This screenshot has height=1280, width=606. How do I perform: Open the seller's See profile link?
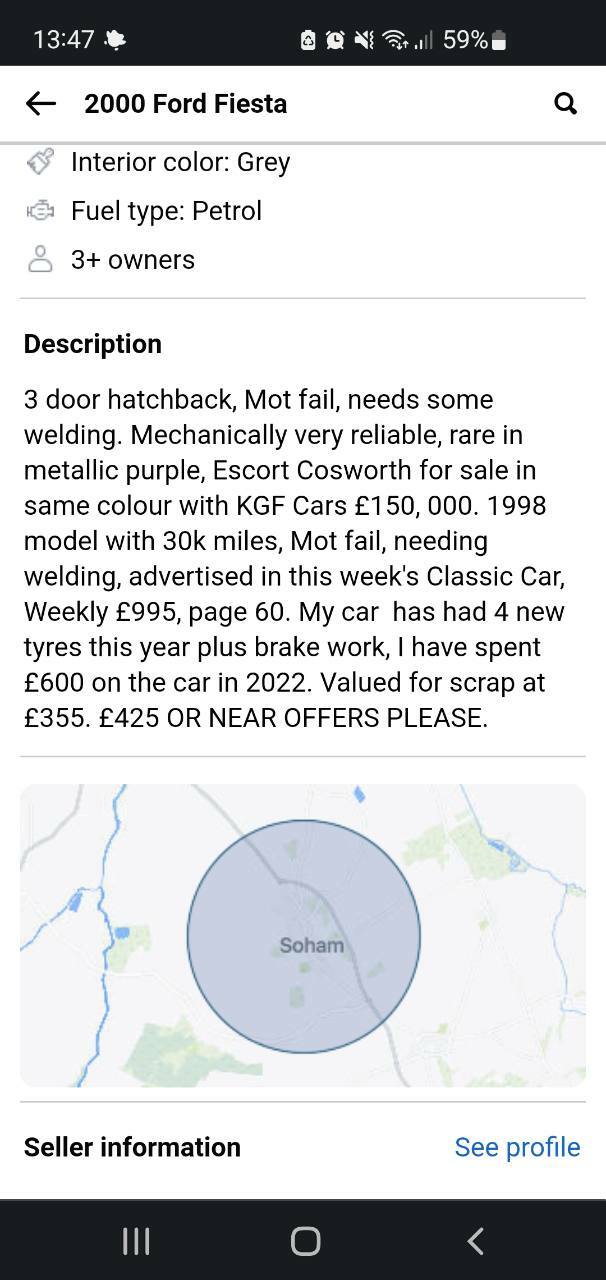(x=517, y=1147)
